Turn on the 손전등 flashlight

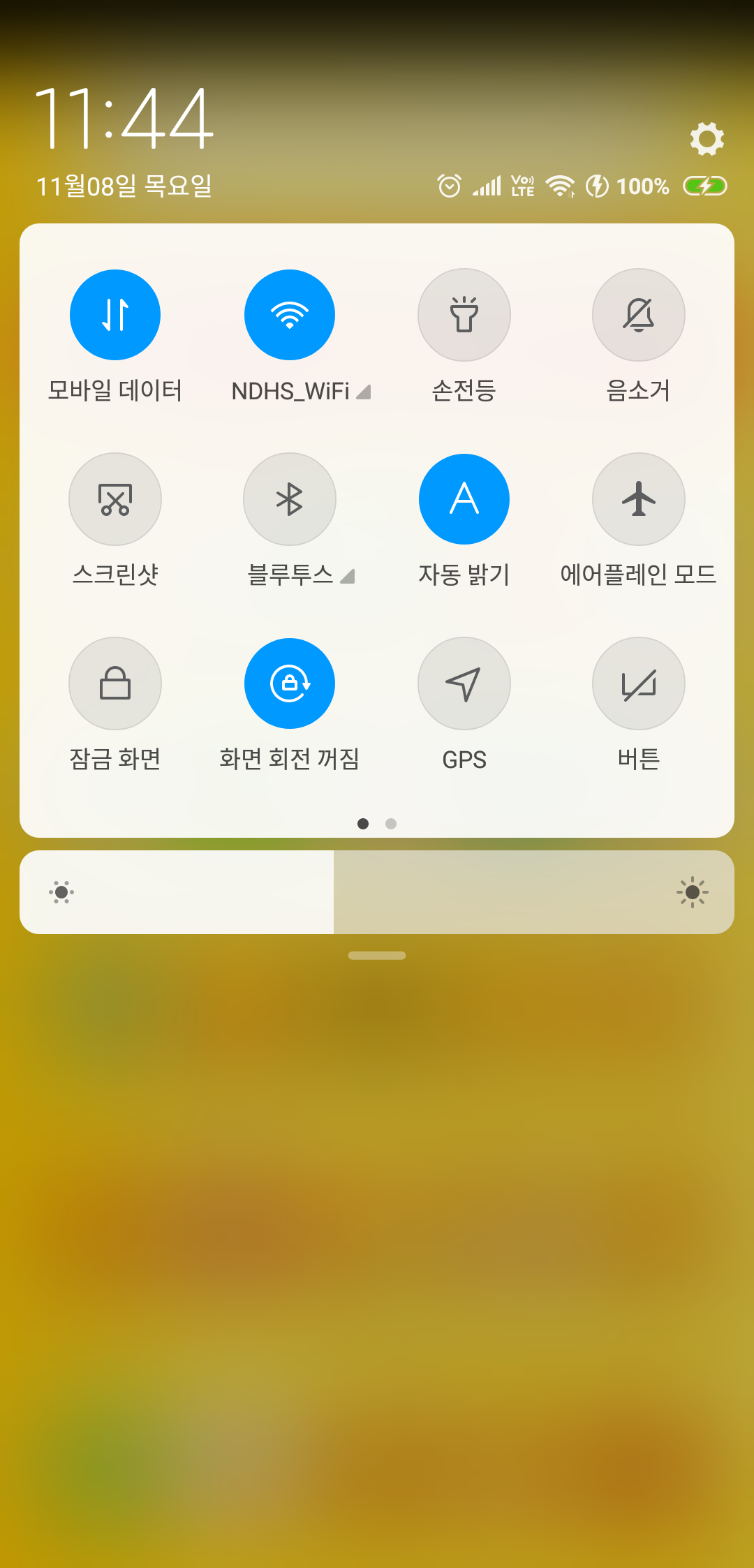[x=464, y=315]
